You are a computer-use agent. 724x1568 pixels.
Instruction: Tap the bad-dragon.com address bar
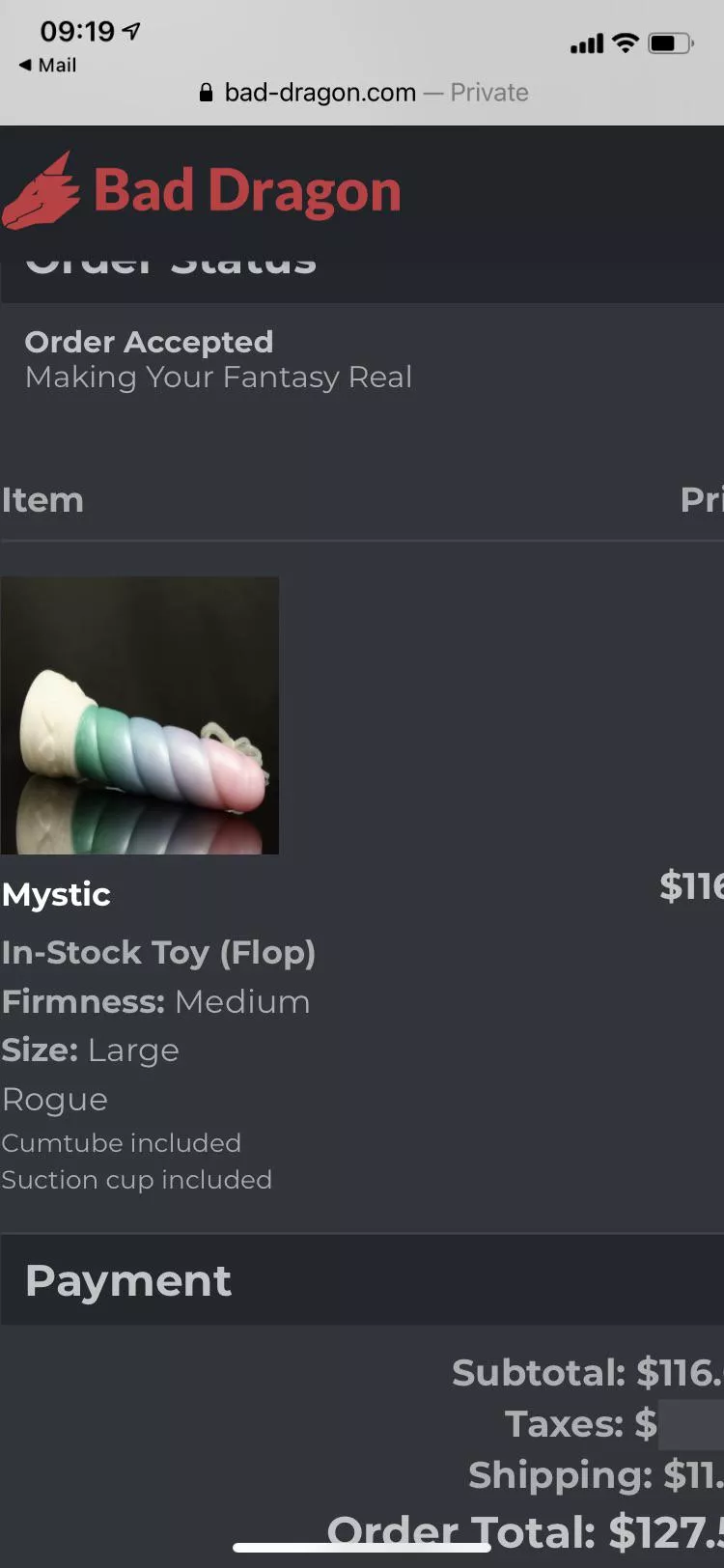click(363, 93)
